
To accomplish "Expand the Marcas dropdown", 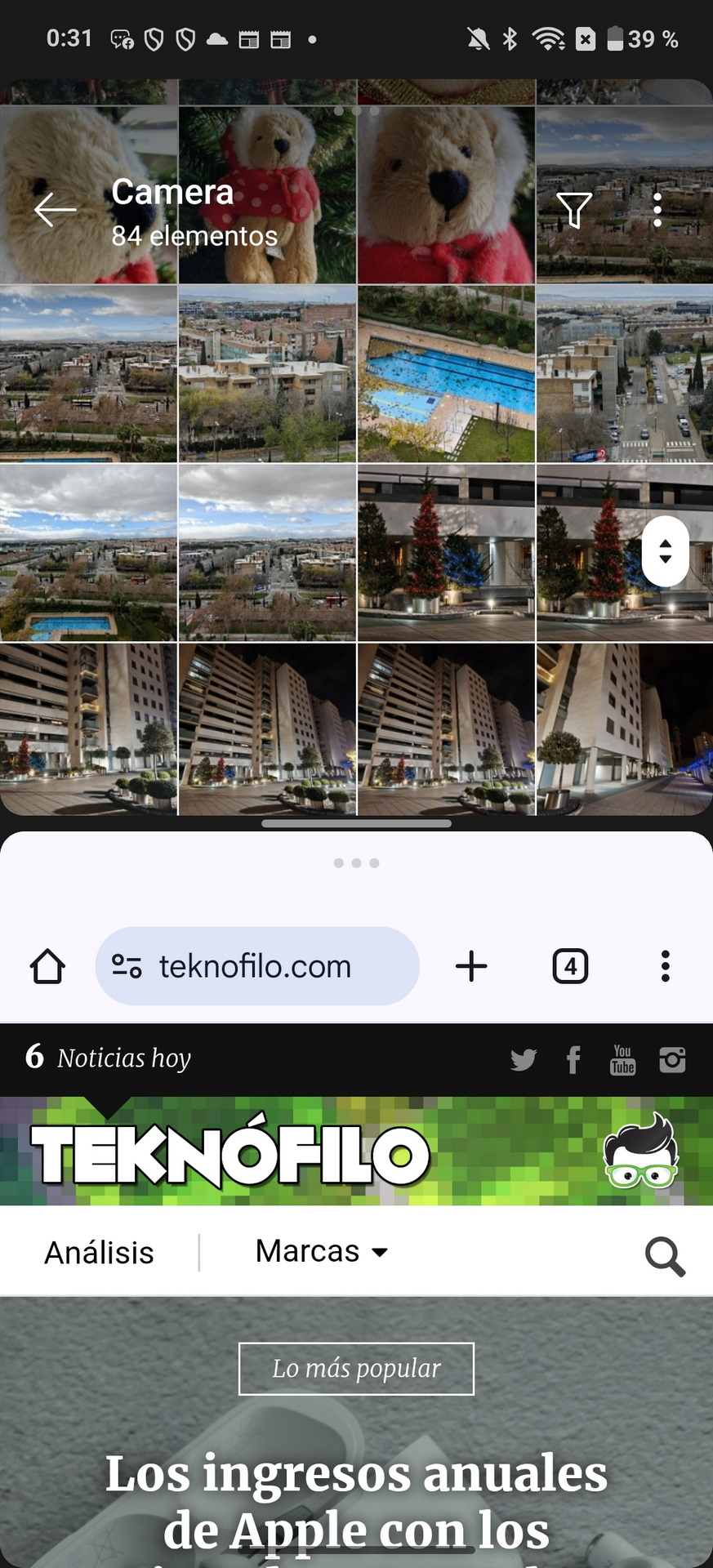I will click(321, 1251).
